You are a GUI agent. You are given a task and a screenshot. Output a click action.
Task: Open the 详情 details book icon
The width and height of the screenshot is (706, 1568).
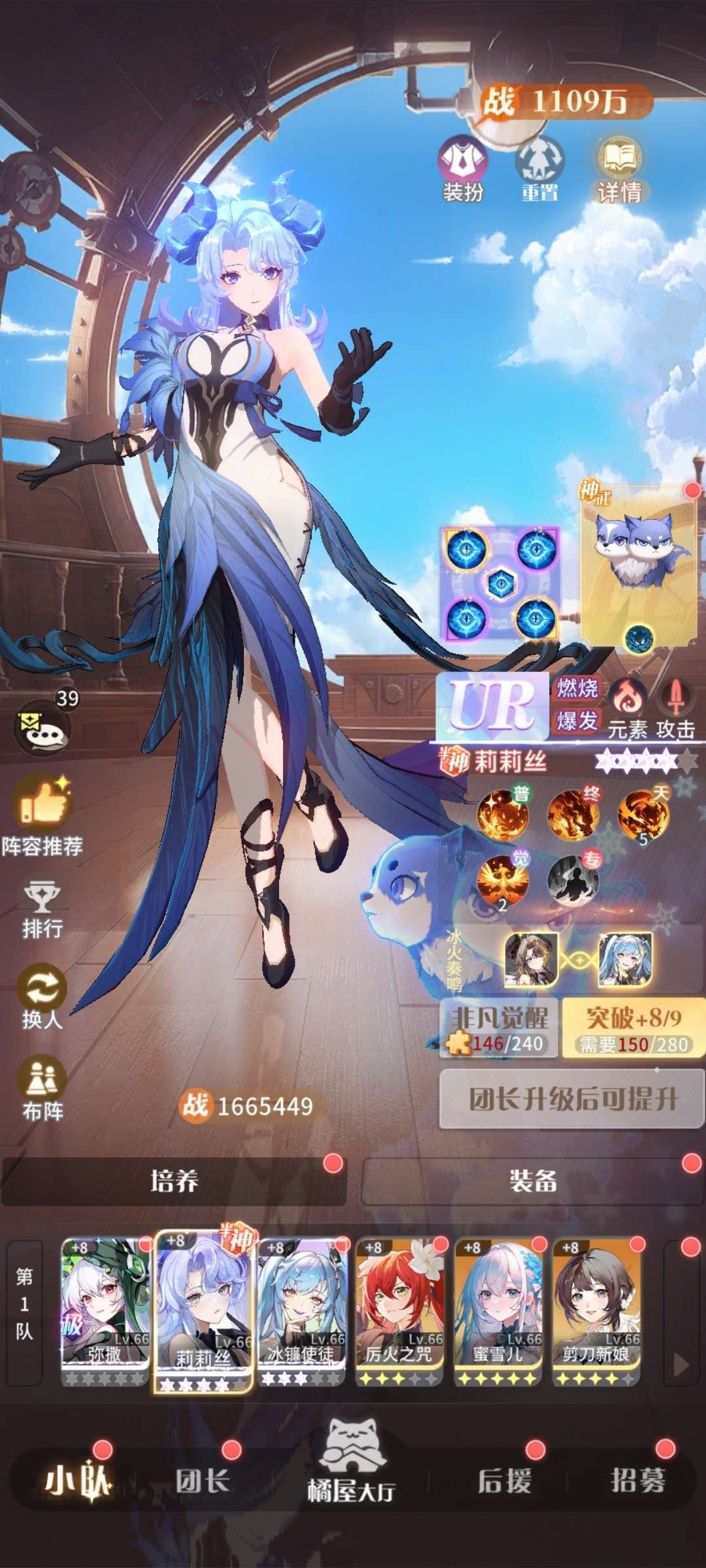(x=618, y=167)
